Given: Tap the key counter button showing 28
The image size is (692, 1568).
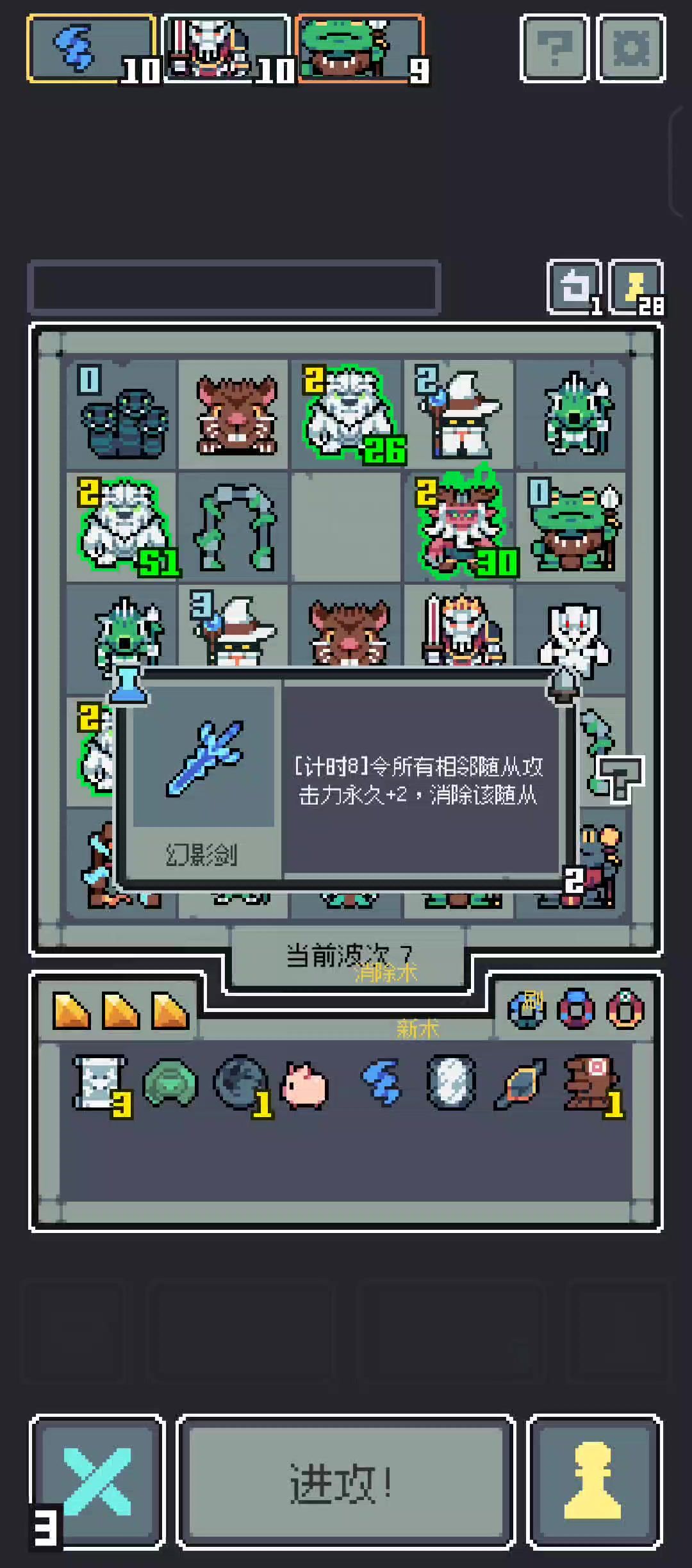Looking at the screenshot, I should 636,286.
